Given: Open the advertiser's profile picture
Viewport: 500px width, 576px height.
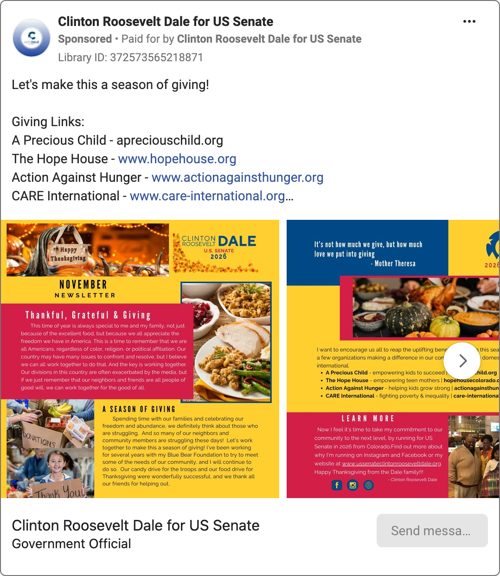Looking at the screenshot, I should [x=31, y=37].
